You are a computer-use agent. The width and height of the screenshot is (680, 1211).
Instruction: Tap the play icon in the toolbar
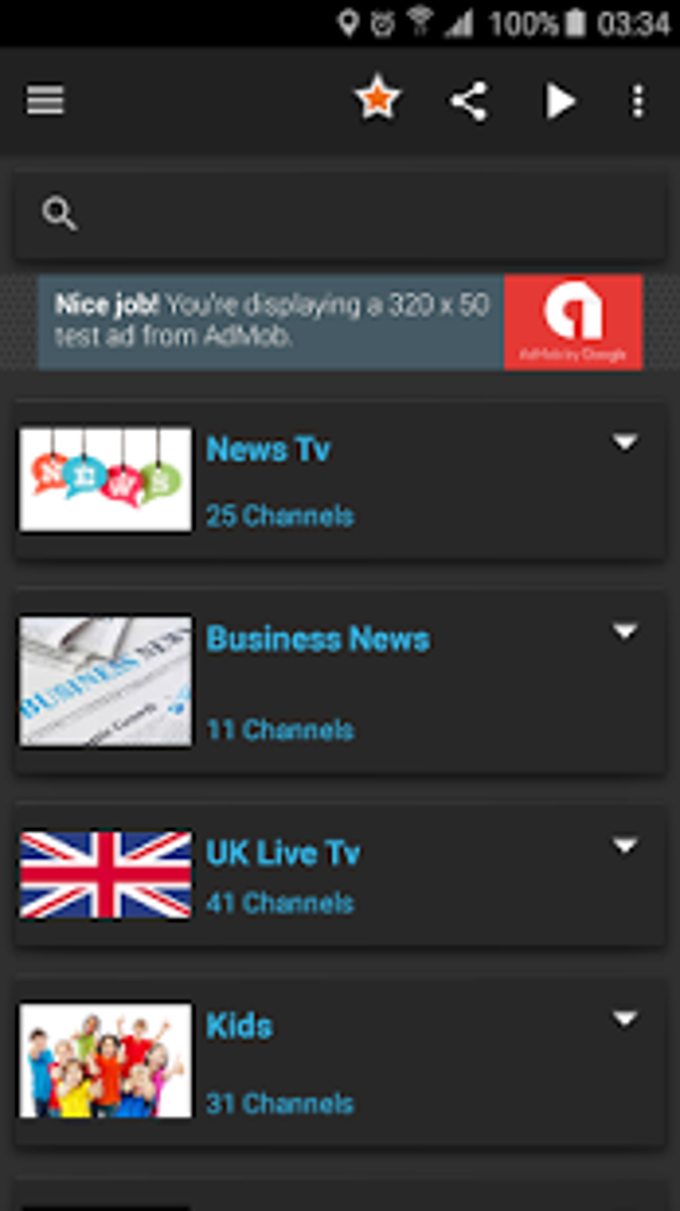click(559, 101)
